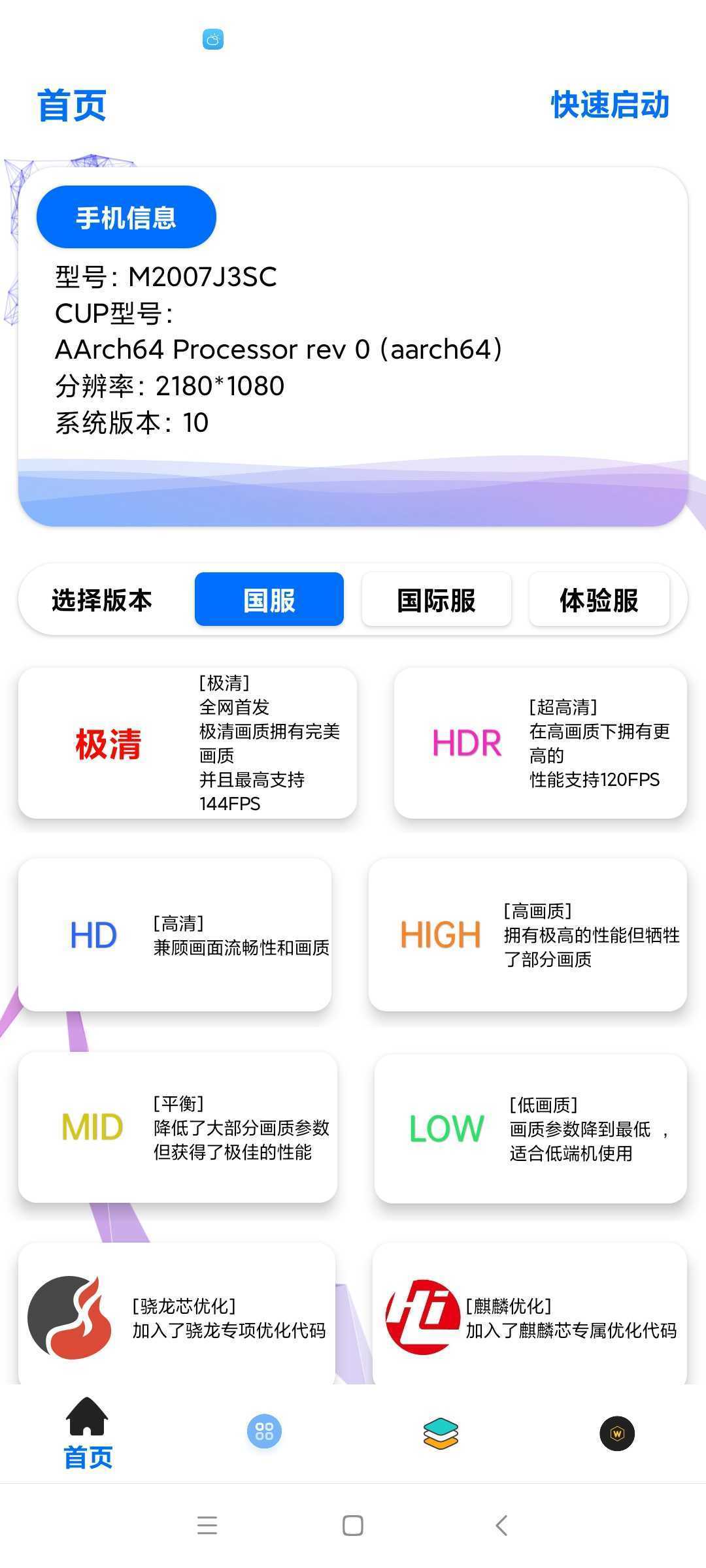The height and width of the screenshot is (1568, 706).
Task: Select the 极清 quality card
Action: [x=188, y=743]
